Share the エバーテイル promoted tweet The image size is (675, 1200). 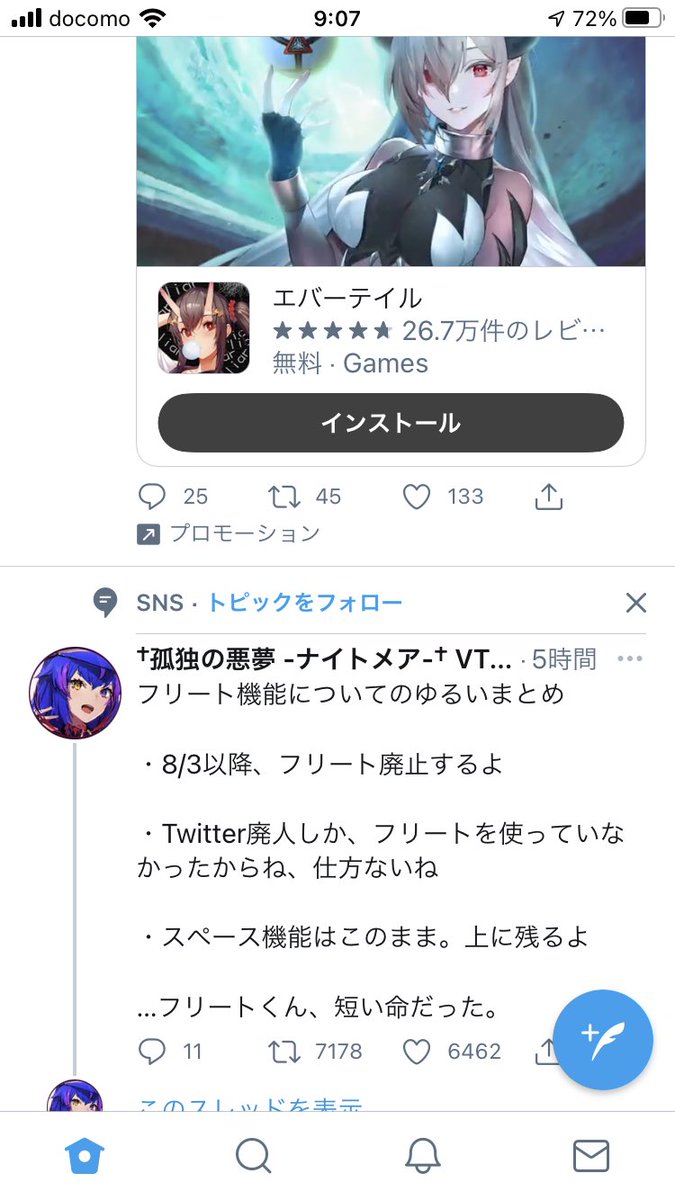[550, 496]
